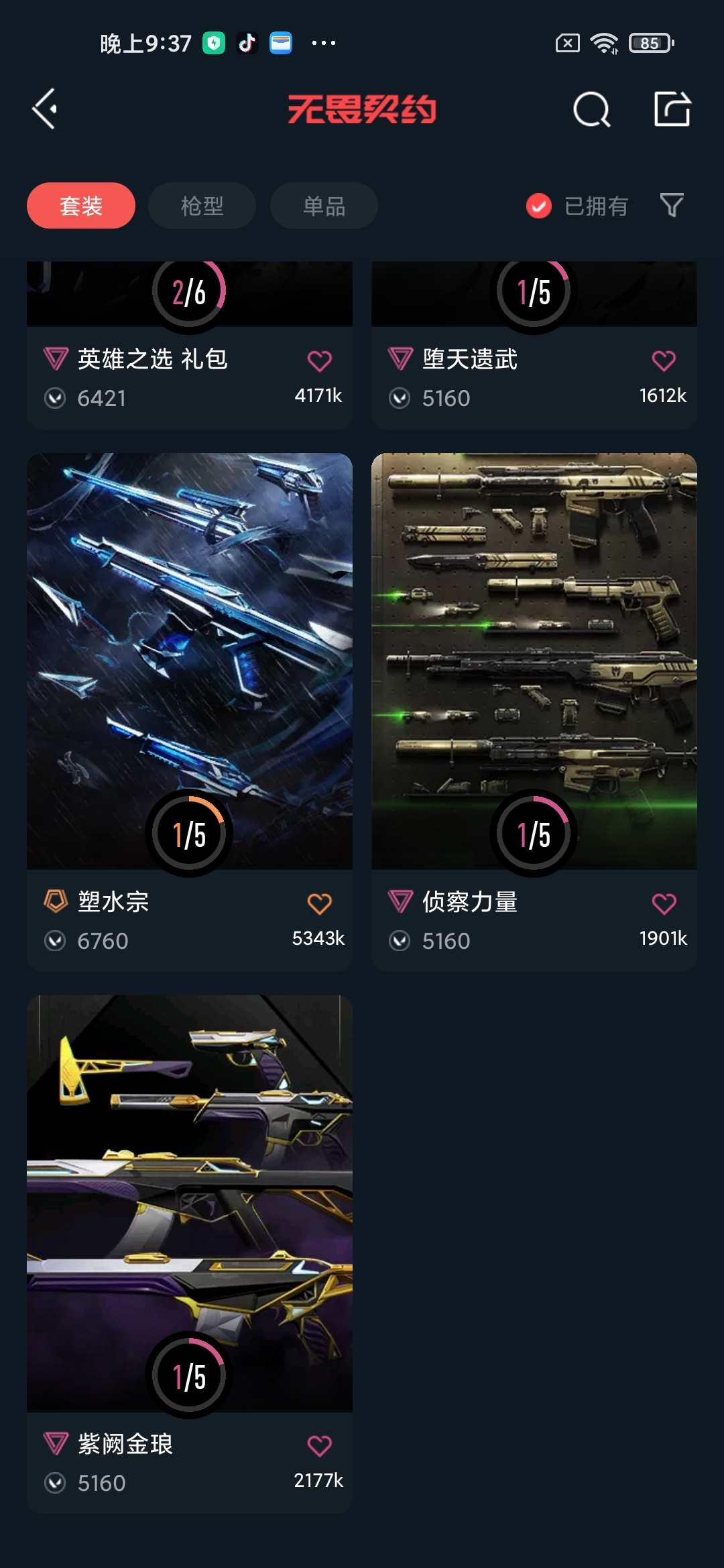Go back using the top-left arrow
The width and height of the screenshot is (724, 1568).
(x=46, y=109)
